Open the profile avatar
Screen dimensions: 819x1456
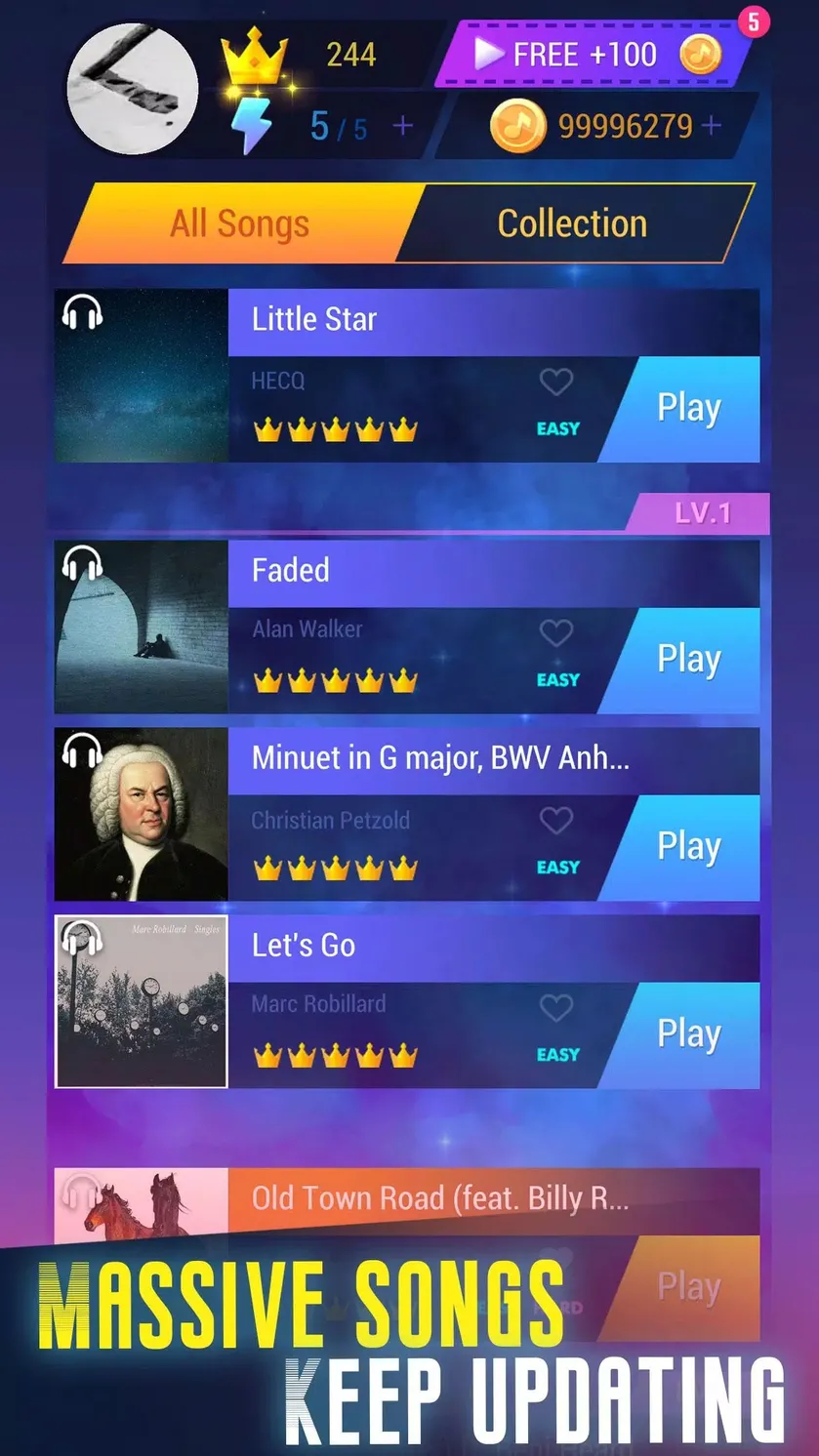point(133,89)
